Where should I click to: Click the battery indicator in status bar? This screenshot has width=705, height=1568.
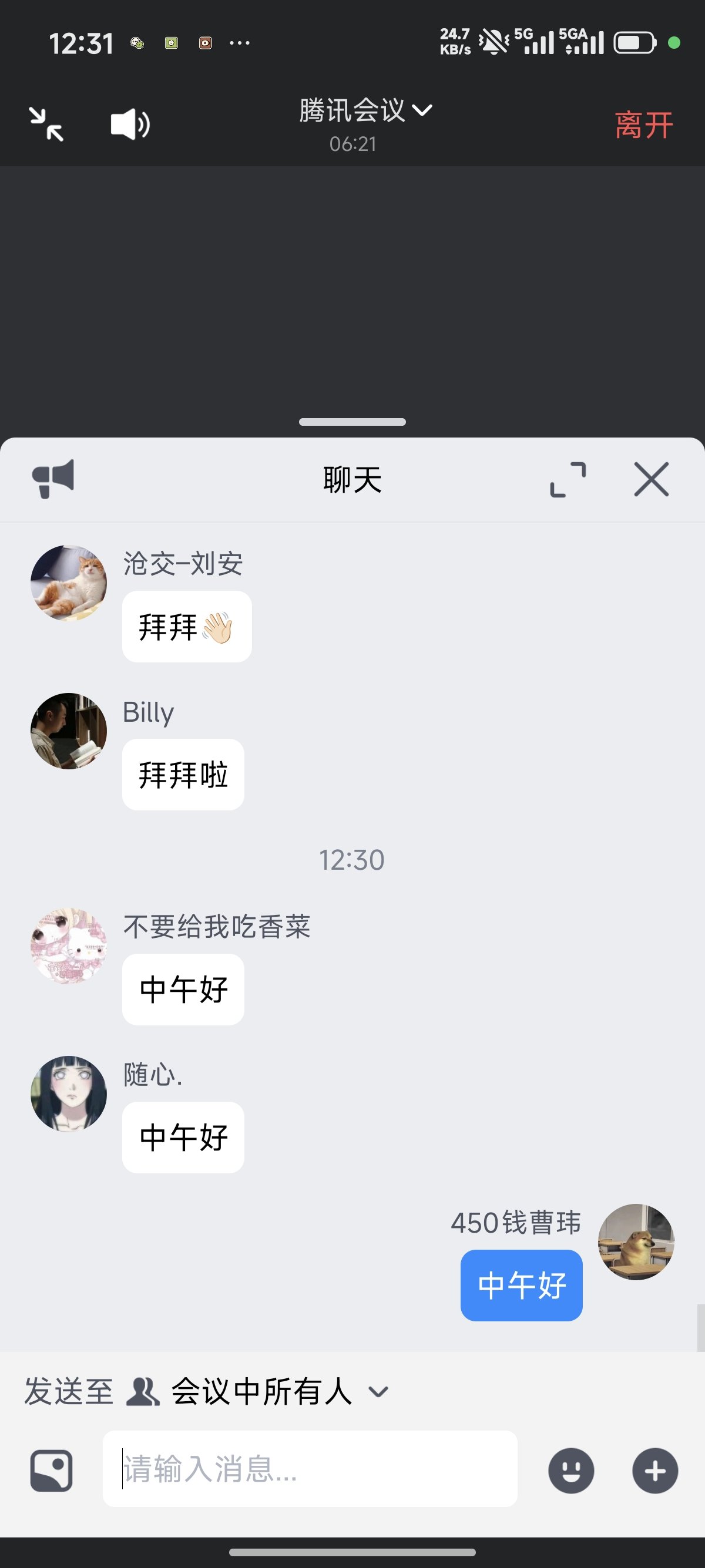pos(634,41)
